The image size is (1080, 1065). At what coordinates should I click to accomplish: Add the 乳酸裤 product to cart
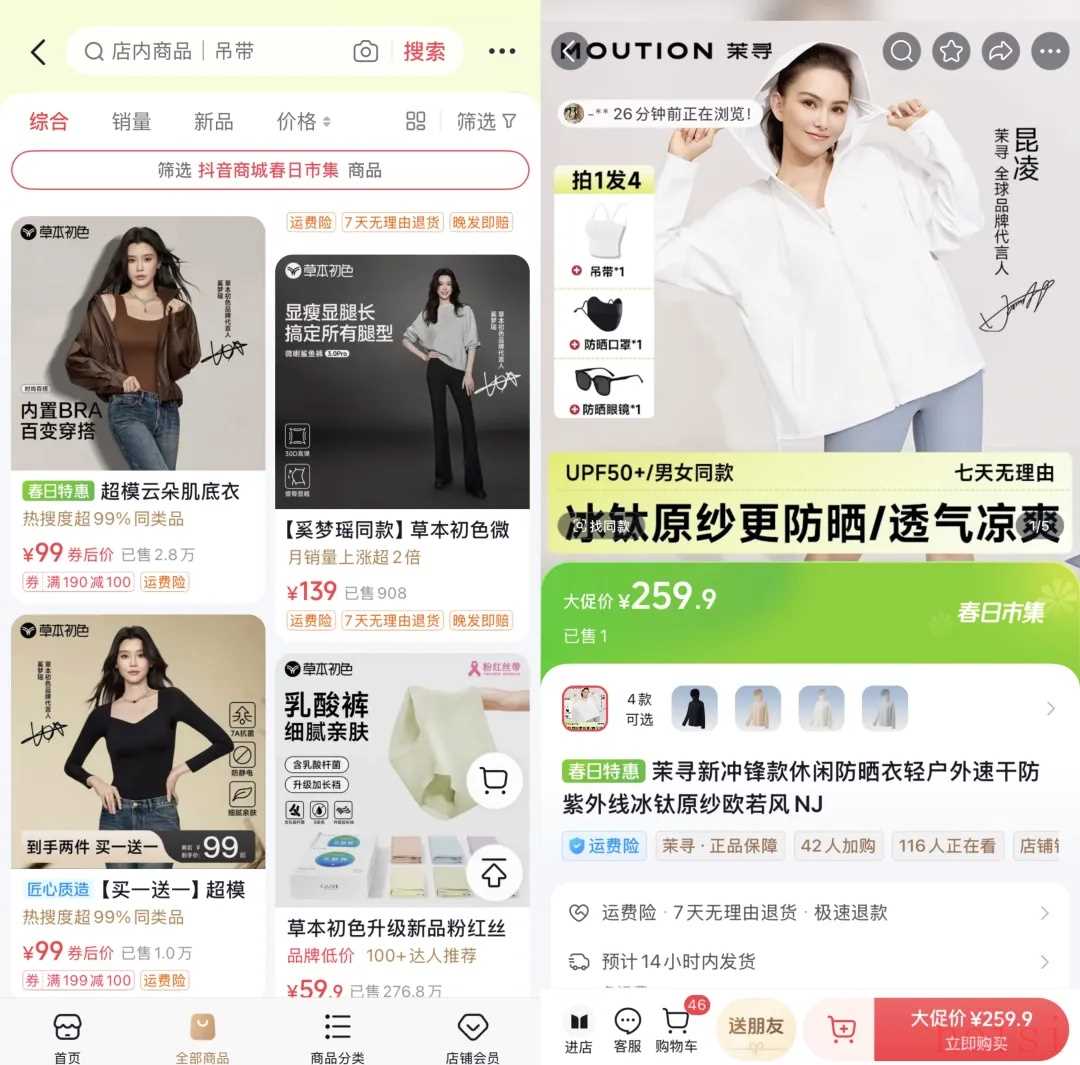point(494,780)
